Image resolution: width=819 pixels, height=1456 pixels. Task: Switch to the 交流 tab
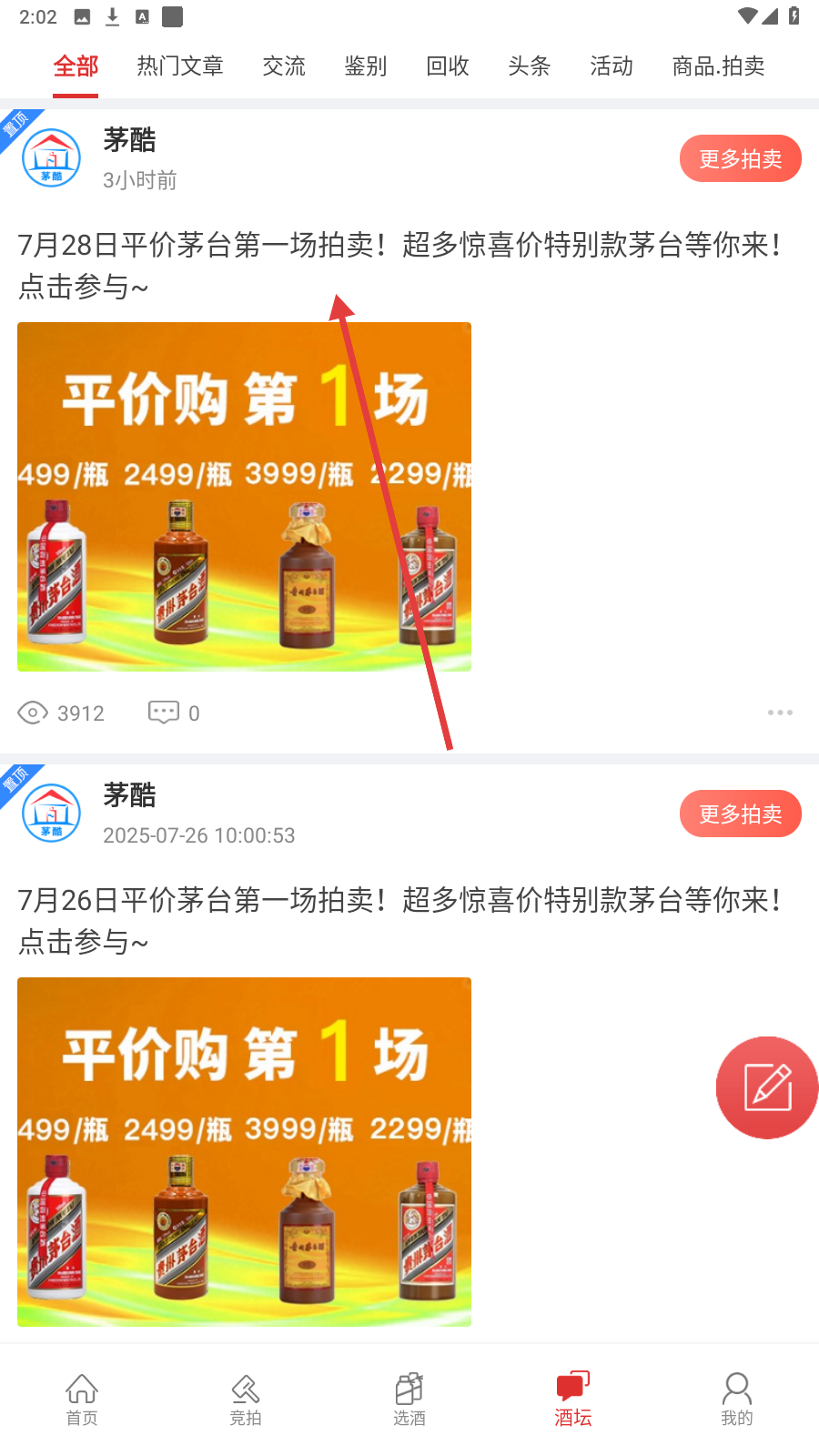(284, 66)
